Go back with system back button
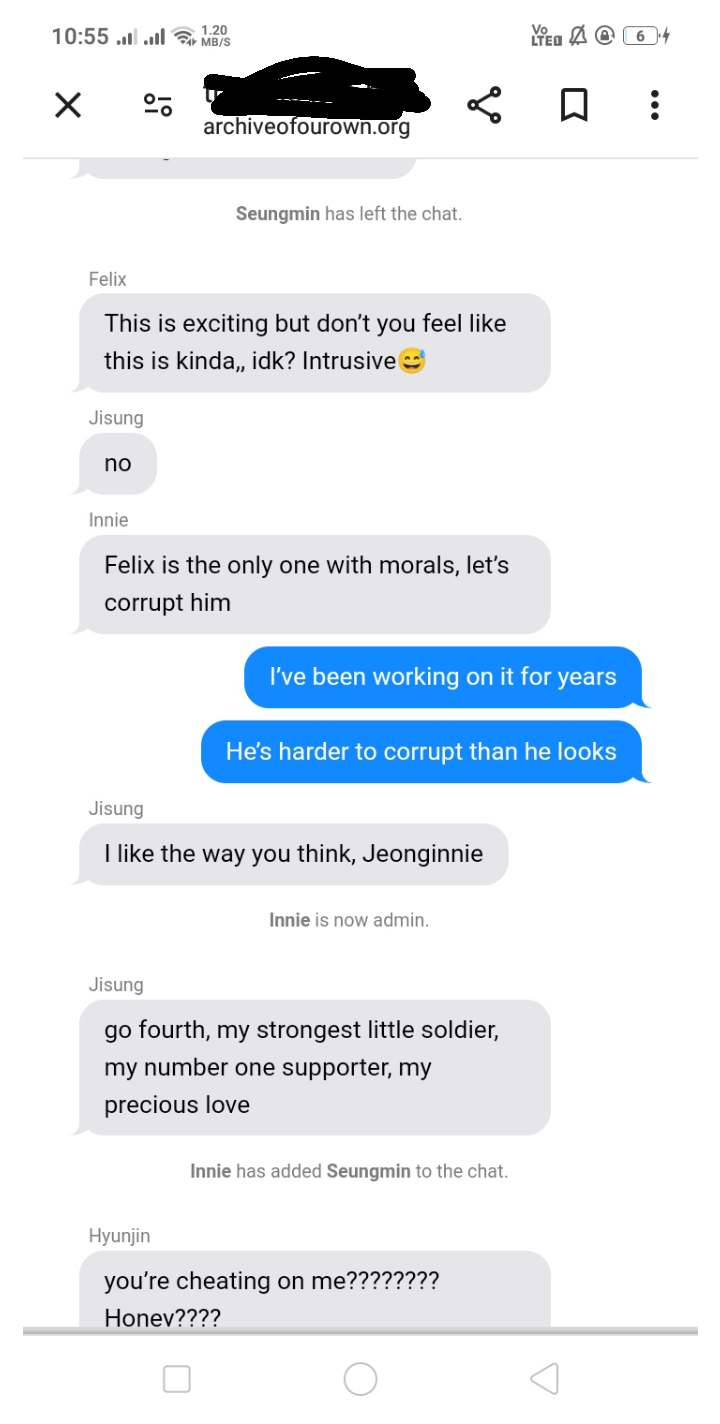This screenshot has height=1424, width=720. tap(544, 1379)
